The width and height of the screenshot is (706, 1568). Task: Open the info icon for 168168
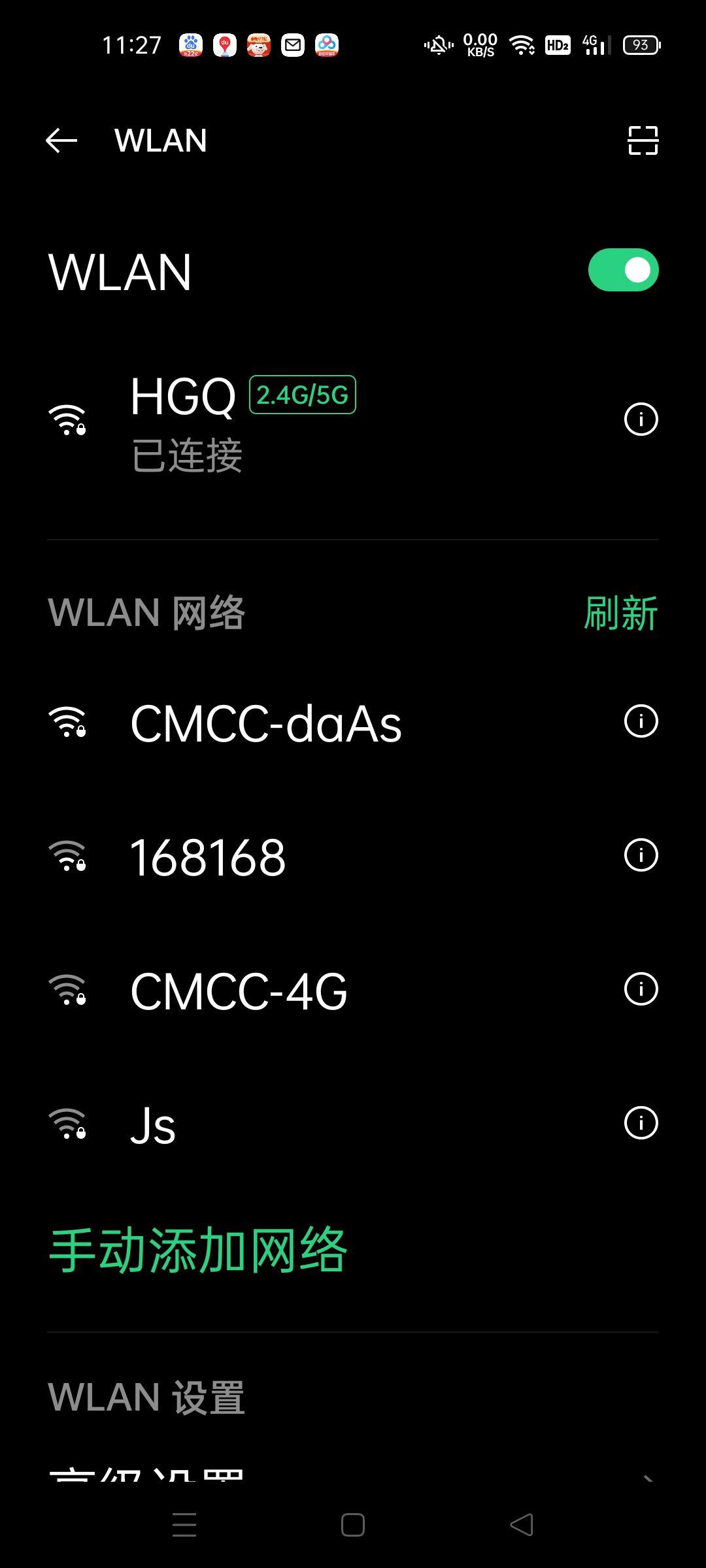pyautogui.click(x=641, y=855)
